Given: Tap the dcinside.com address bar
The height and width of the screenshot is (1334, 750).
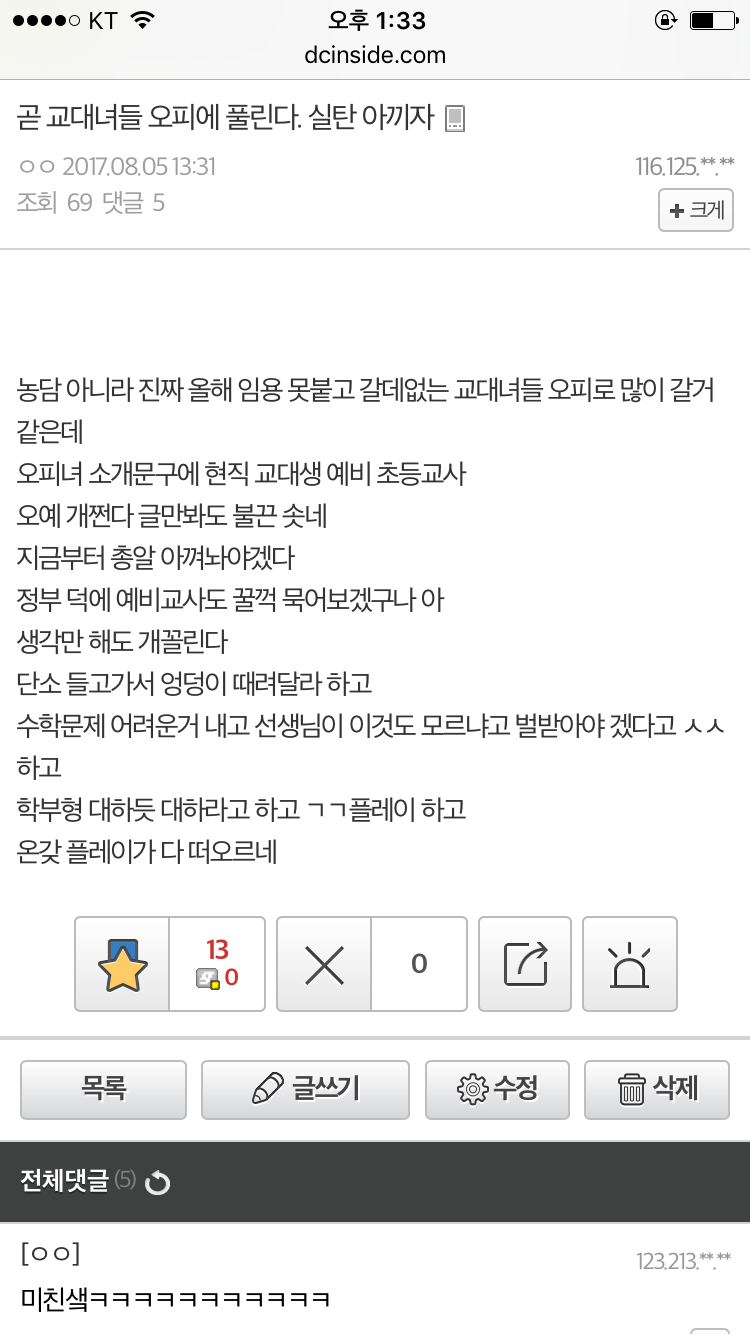Looking at the screenshot, I should [x=375, y=55].
